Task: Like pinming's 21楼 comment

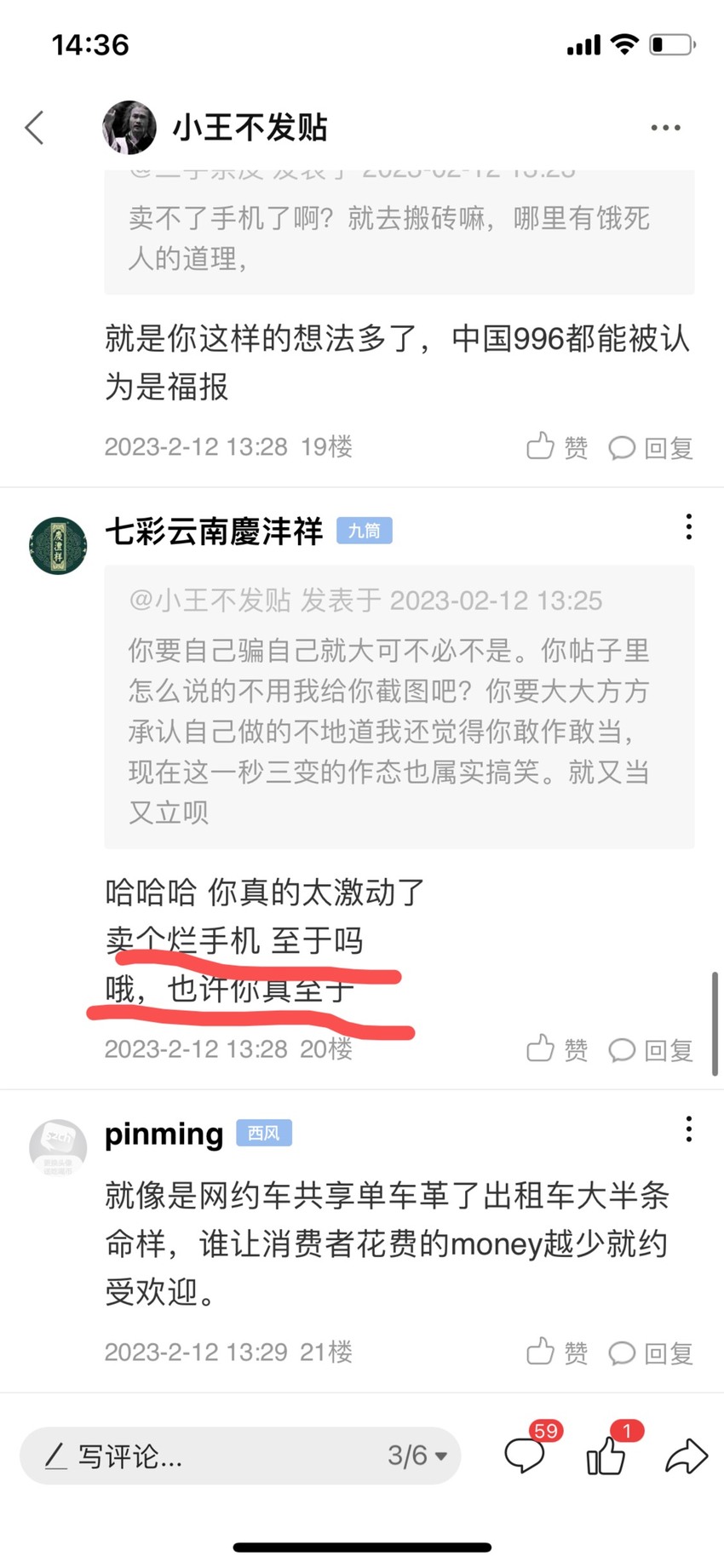Action: tap(557, 1353)
